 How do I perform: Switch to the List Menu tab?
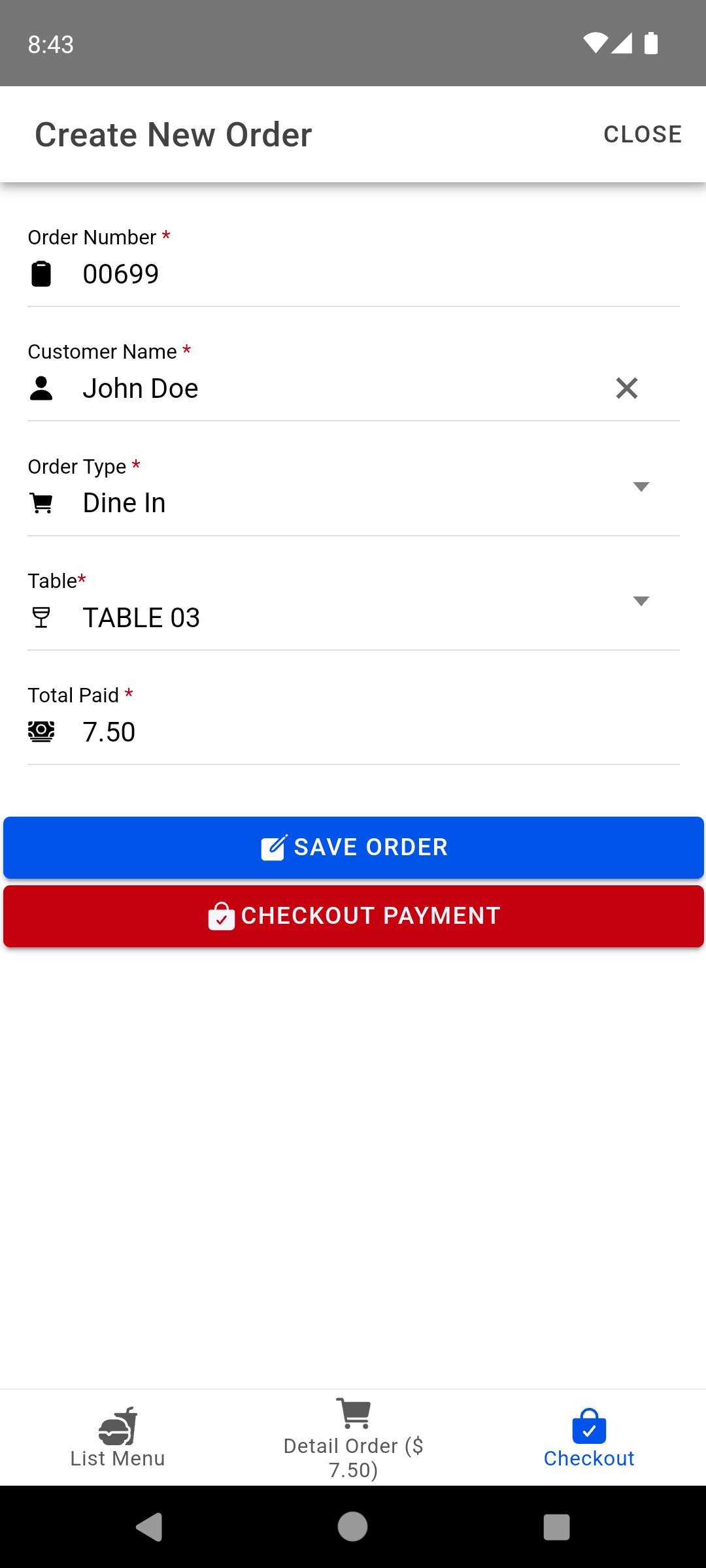[118, 1437]
